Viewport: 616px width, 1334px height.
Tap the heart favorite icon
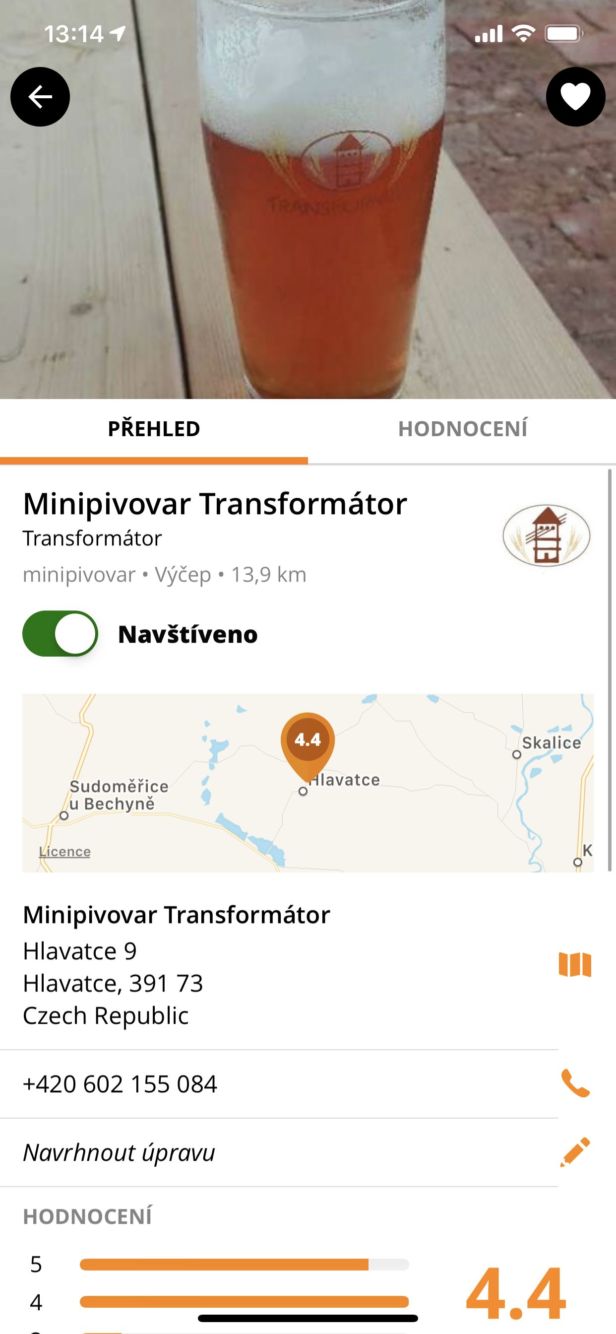[x=575, y=96]
